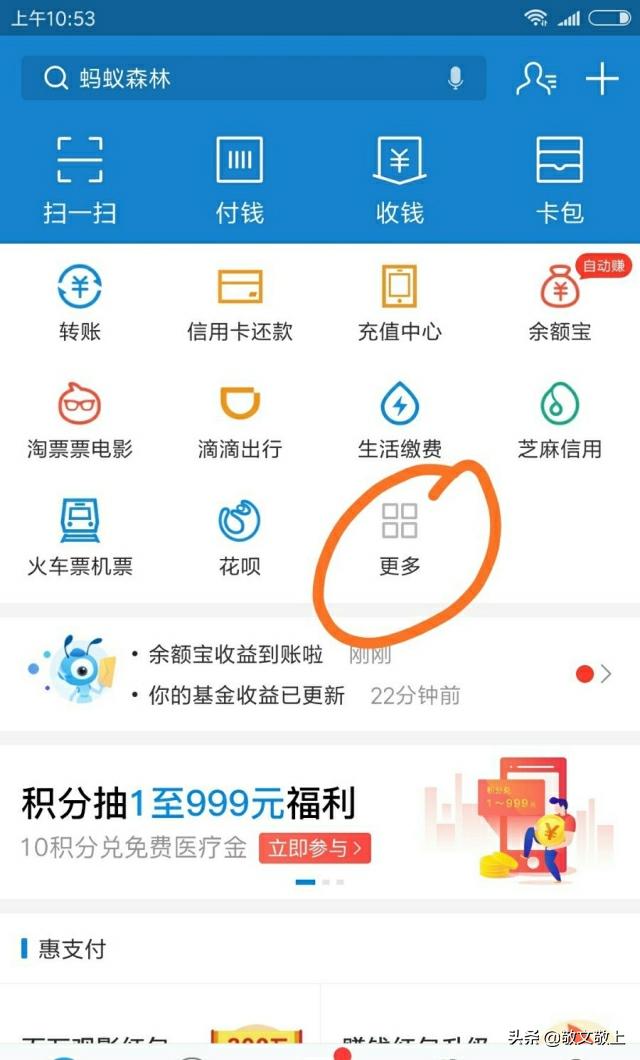Open 淘票票电影
Image resolution: width=640 pixels, height=1060 pixels.
pos(80,420)
